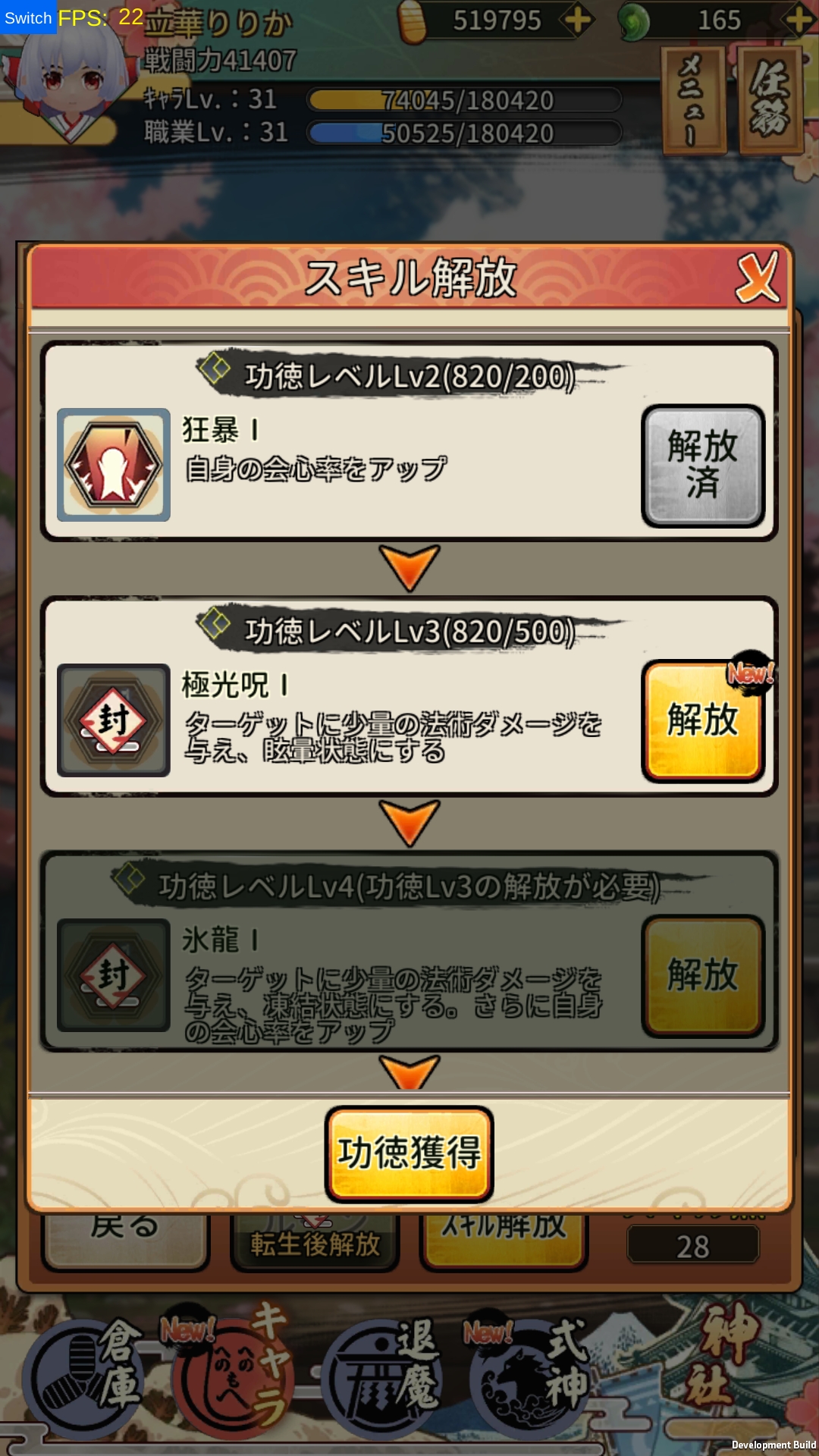Unlock the 極光呪 I skill with 解放
Screen dimensions: 819x1456
702,720
